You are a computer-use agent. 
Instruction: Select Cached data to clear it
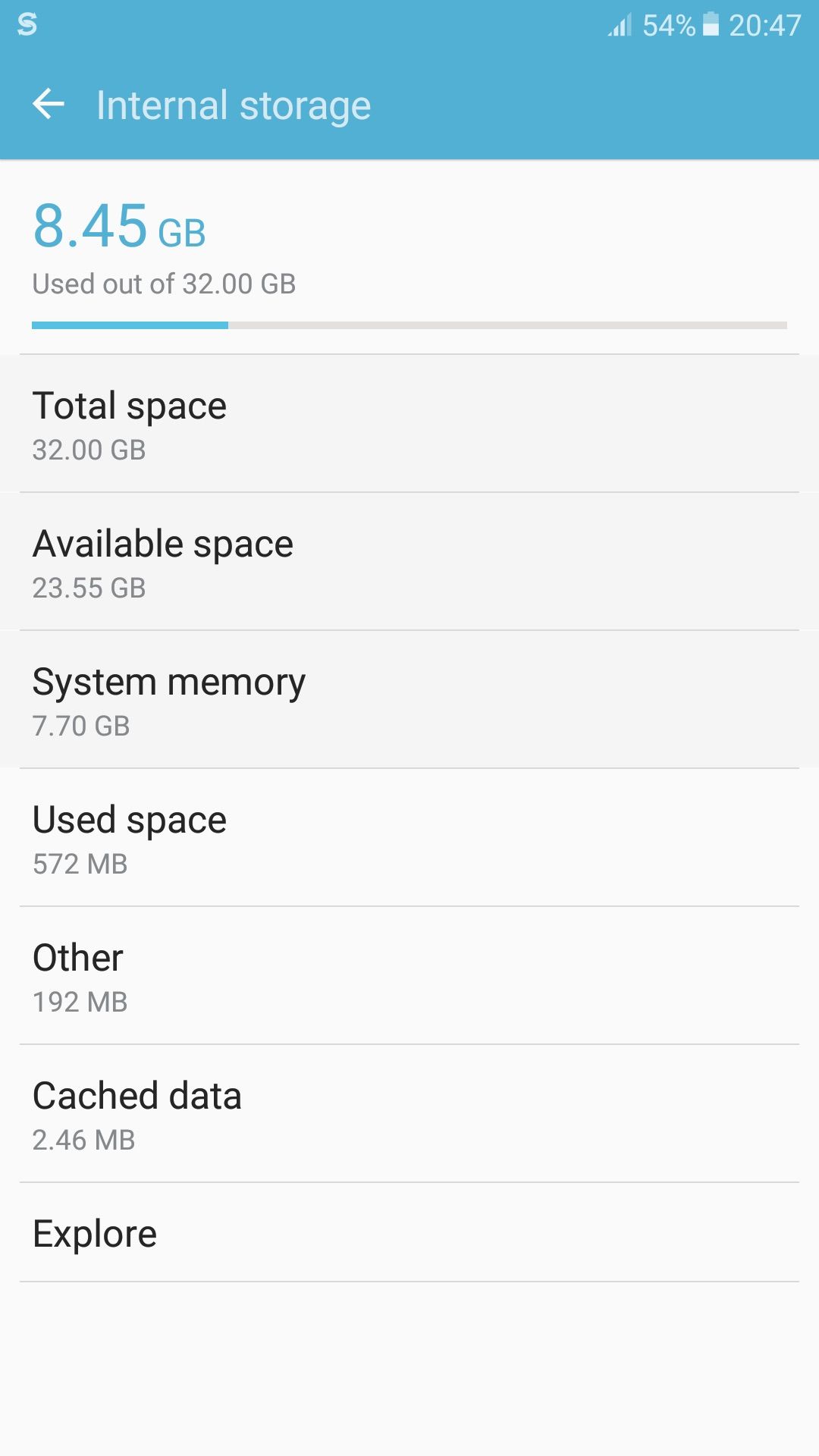pyautogui.click(x=409, y=1113)
